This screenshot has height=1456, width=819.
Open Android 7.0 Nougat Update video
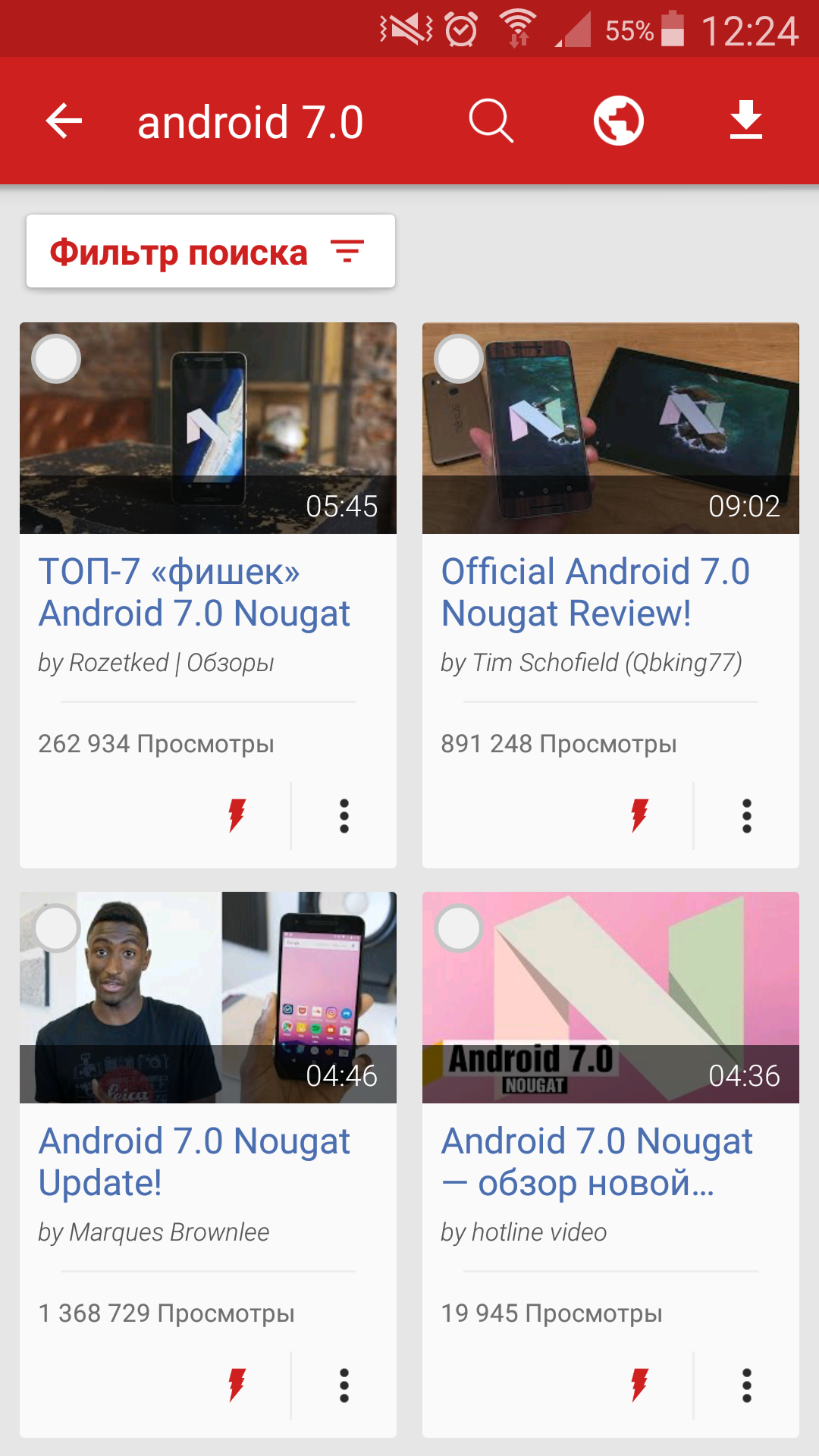194,1162
